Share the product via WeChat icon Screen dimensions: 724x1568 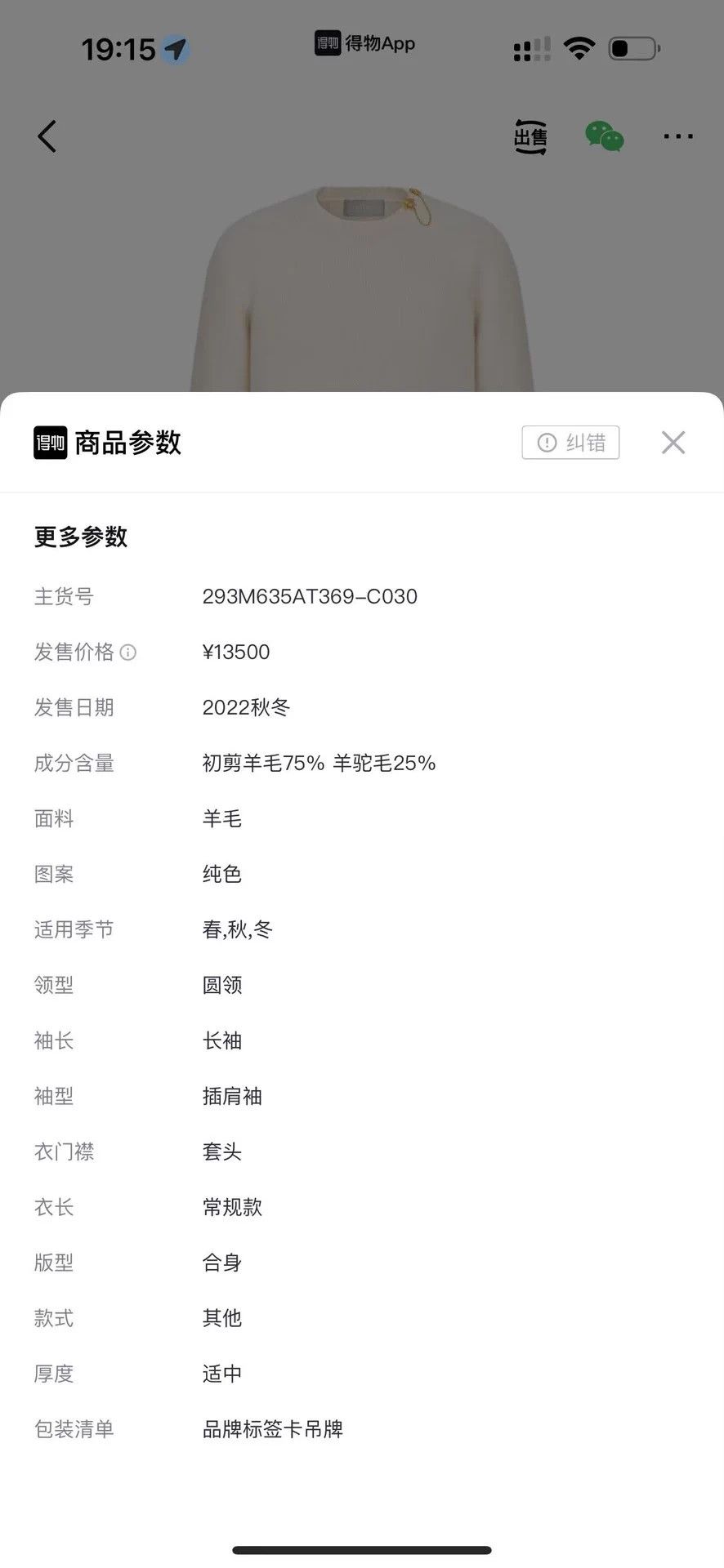[605, 136]
